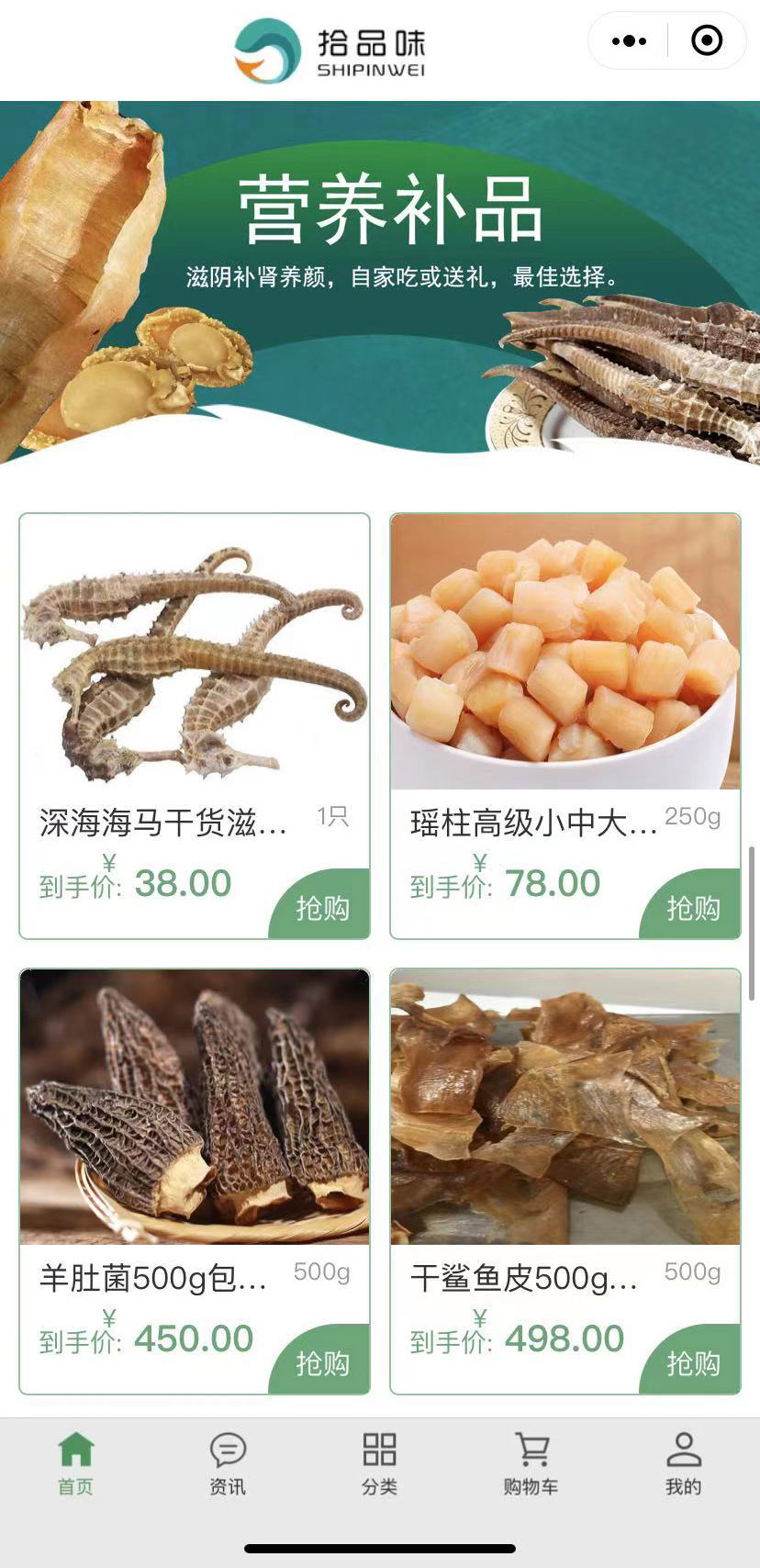The width and height of the screenshot is (760, 1568).
Task: Switch to the 首页 tab
Action: [76, 1463]
